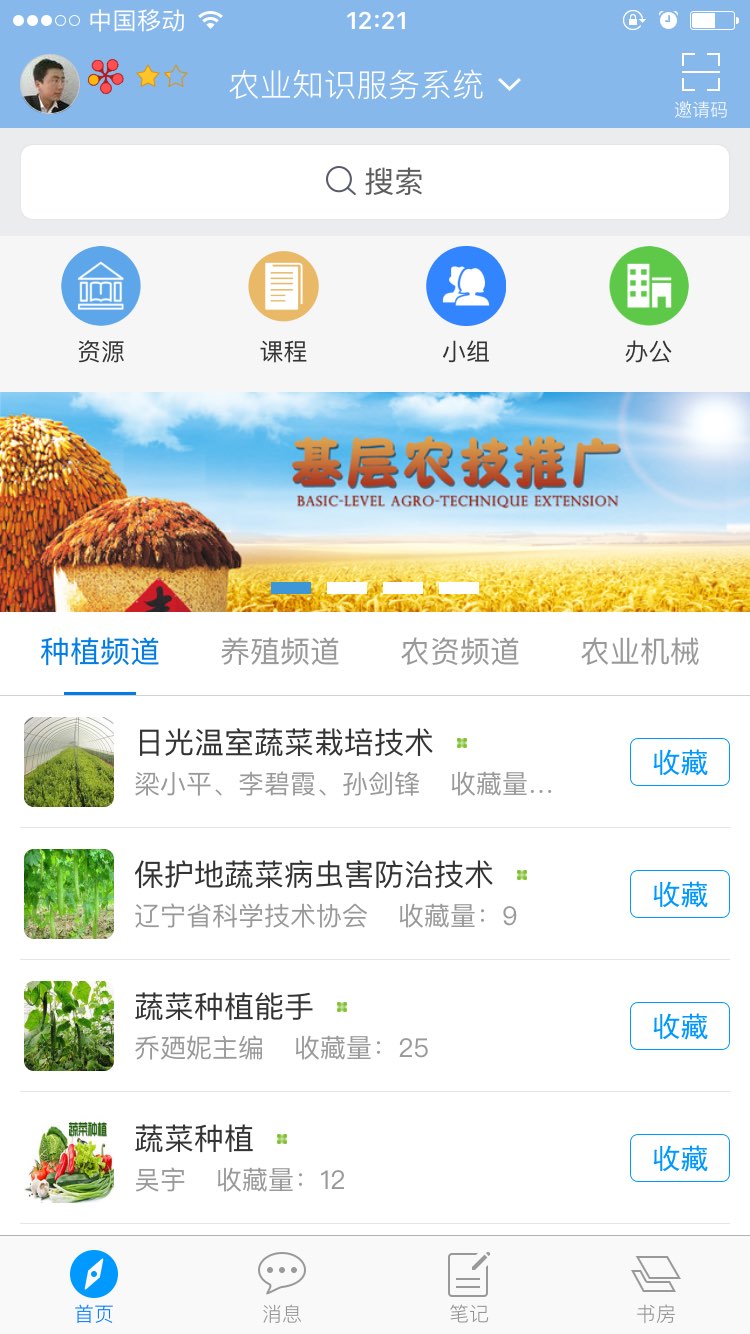This screenshot has width=750, height=1334.
Task: Tap 收藏 for 日光温室蔬菜栽培技术
Action: click(x=680, y=762)
